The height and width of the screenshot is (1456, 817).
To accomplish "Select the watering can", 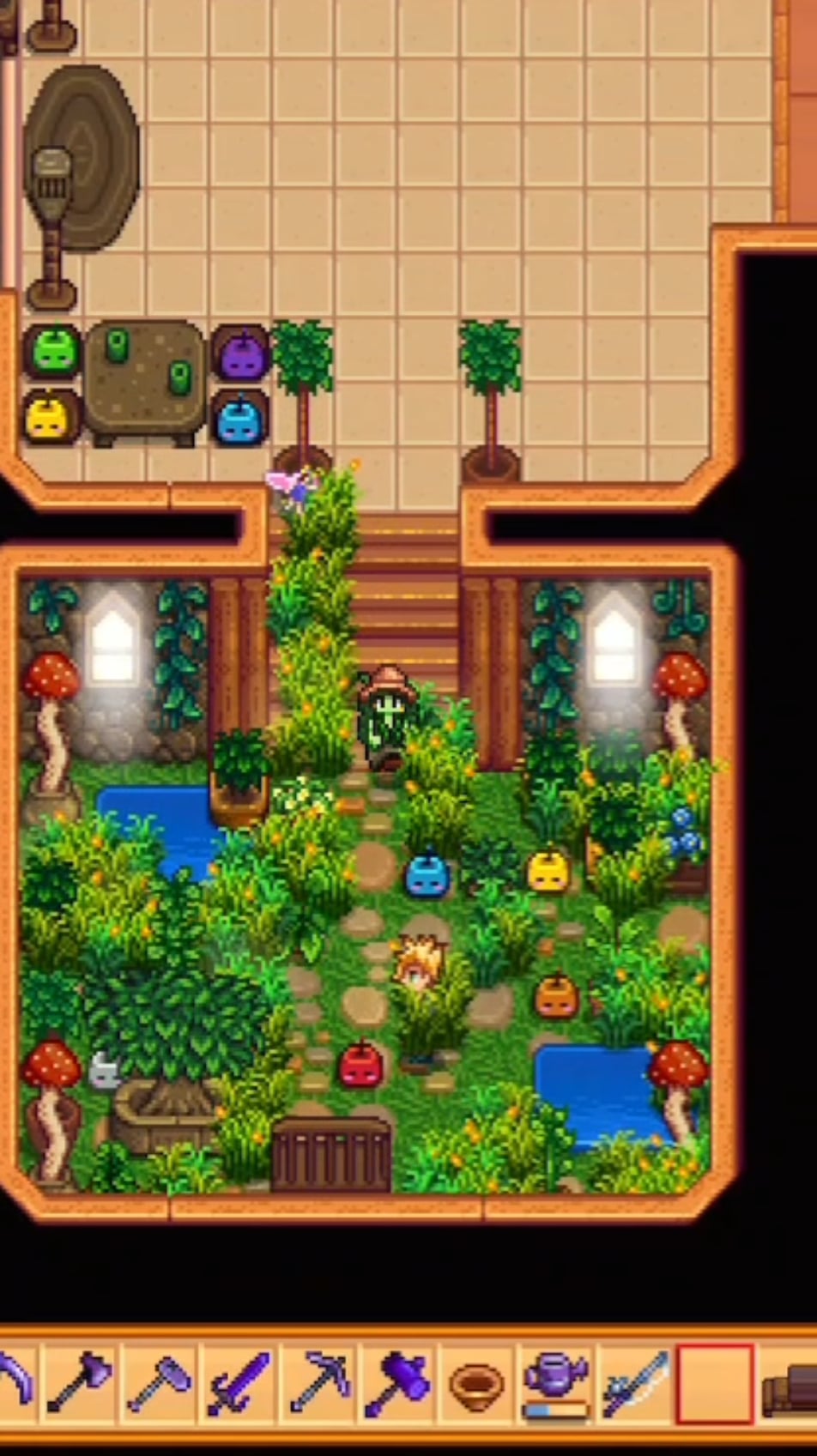I will coord(555,1383).
